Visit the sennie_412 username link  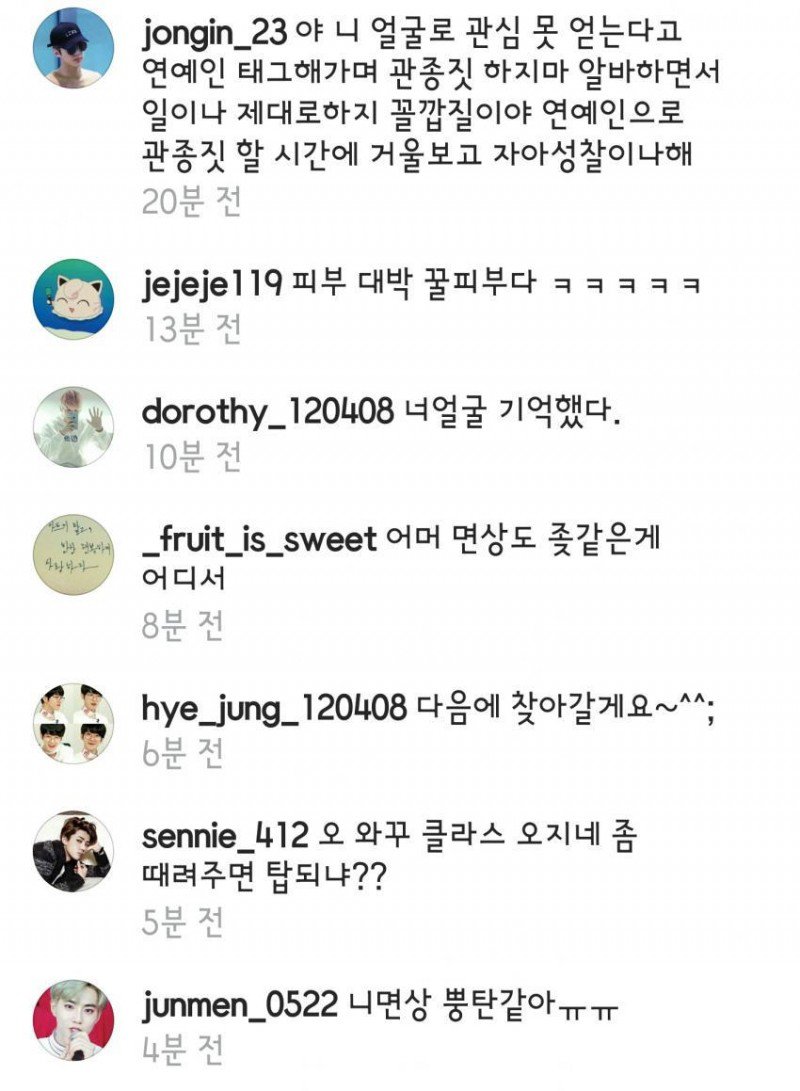[228, 834]
